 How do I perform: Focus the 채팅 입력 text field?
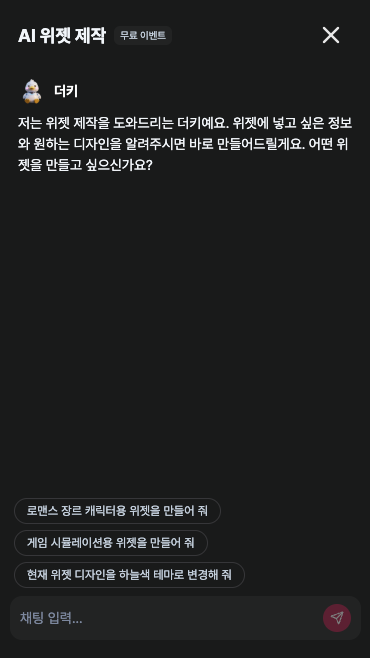click(x=168, y=618)
